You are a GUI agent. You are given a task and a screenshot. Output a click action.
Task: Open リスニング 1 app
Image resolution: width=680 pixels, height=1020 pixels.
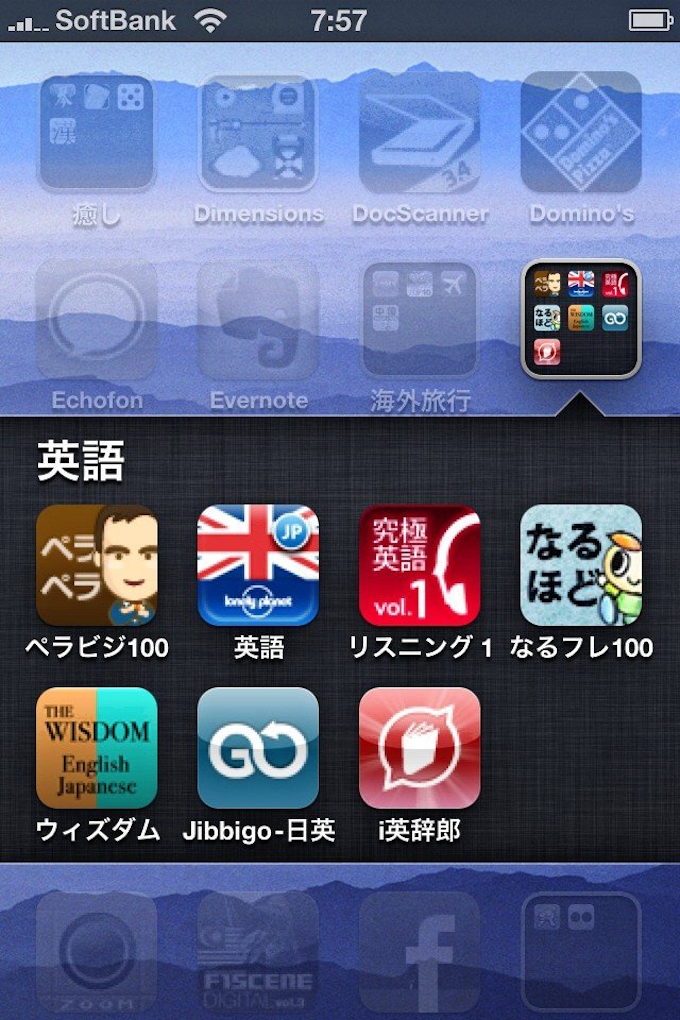420,565
